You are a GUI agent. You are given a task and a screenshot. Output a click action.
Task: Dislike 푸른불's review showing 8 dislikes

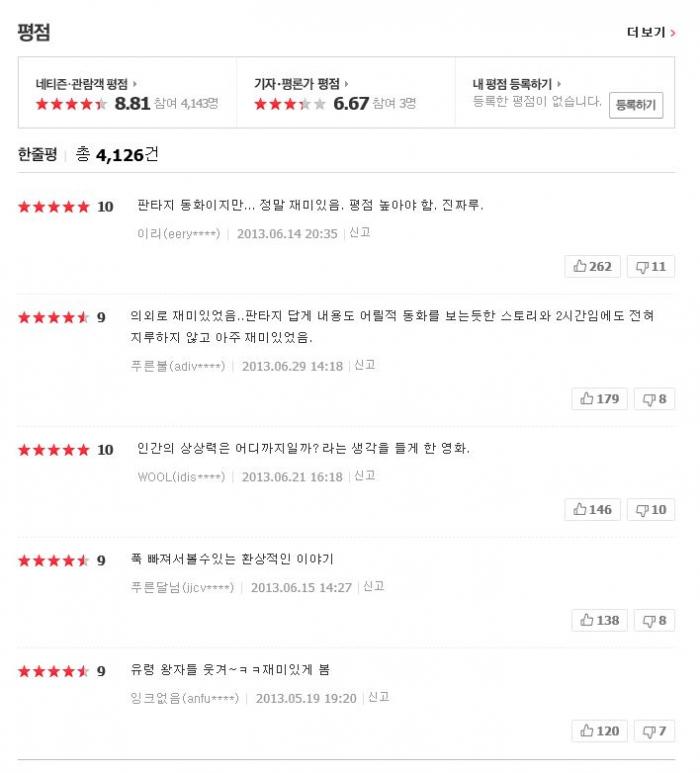click(x=654, y=398)
